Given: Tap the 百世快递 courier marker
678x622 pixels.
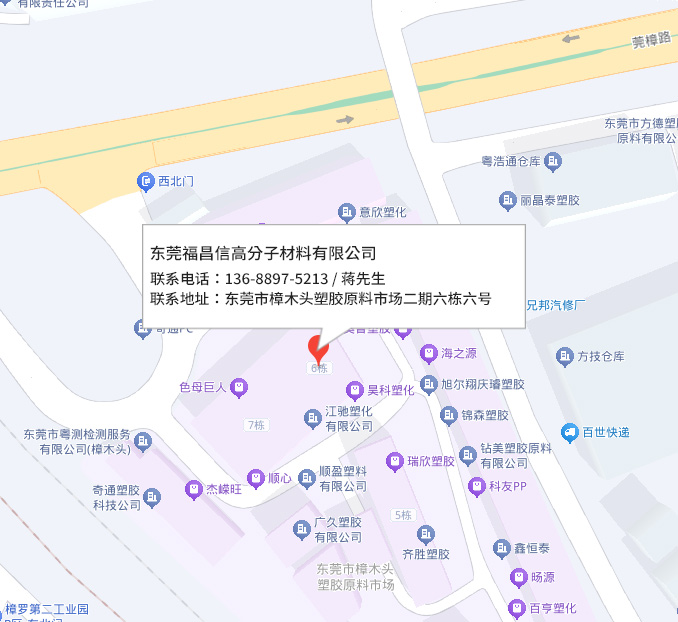Looking at the screenshot, I should coord(569,433).
